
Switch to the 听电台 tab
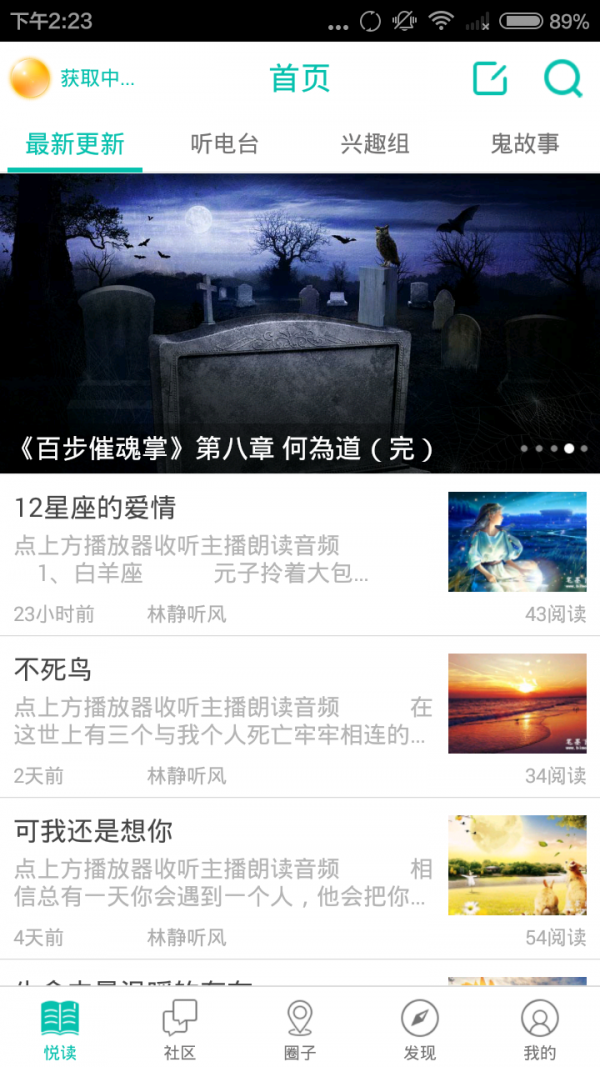[225, 144]
